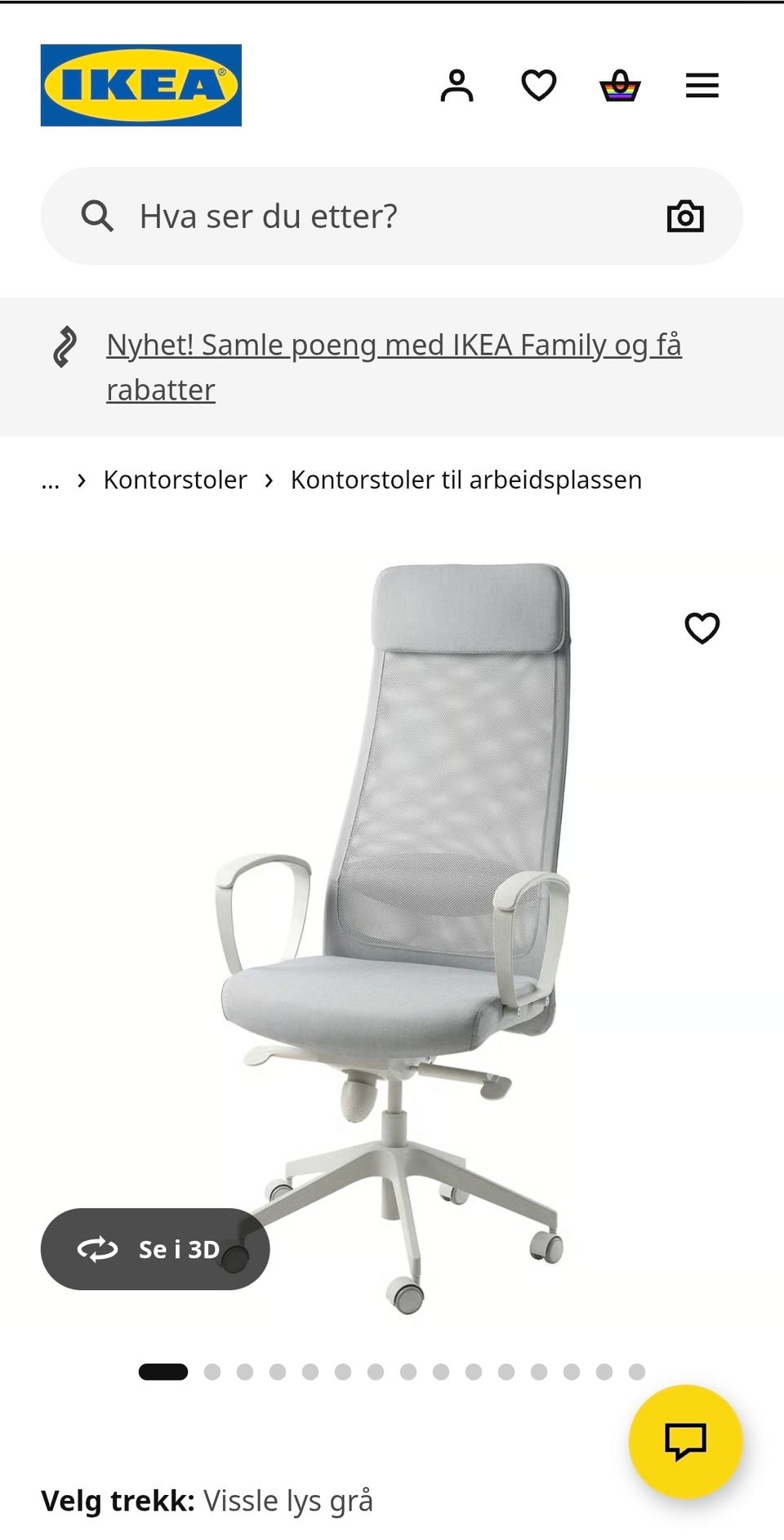Open Kontorstoler til arbeidsplassen breadcrumb
Screen dimensions: 784x1540
(x=465, y=480)
